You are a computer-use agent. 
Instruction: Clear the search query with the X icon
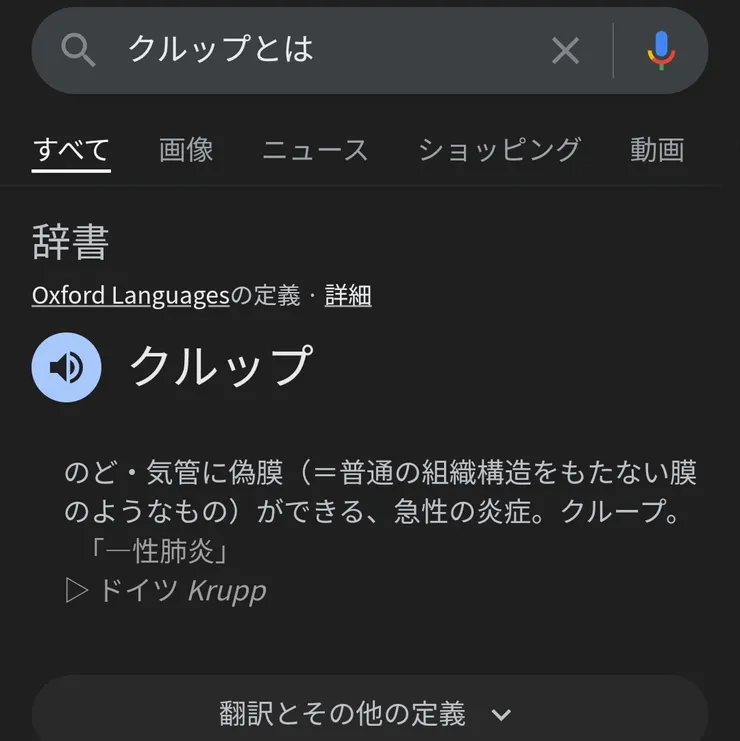(565, 51)
